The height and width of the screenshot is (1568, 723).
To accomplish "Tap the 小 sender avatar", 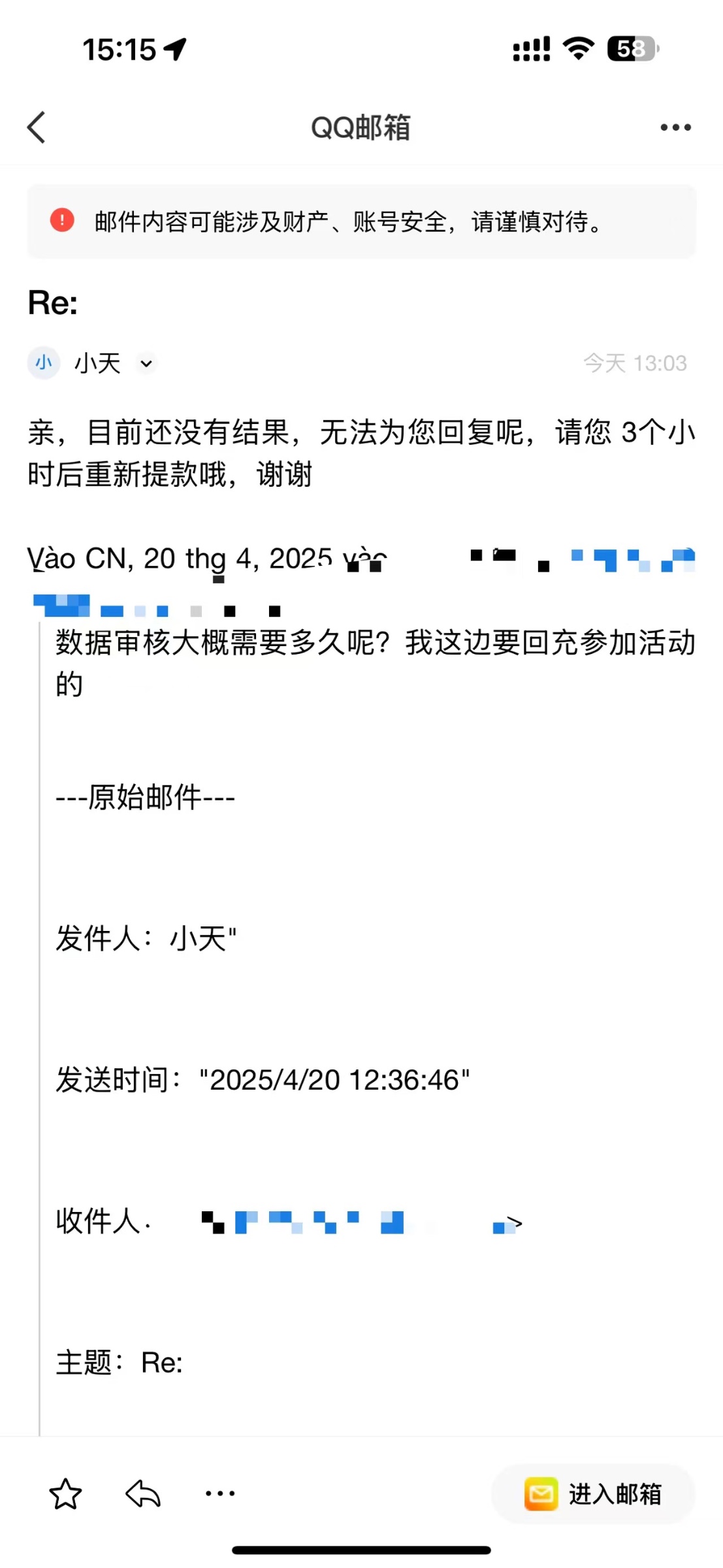I will (44, 363).
